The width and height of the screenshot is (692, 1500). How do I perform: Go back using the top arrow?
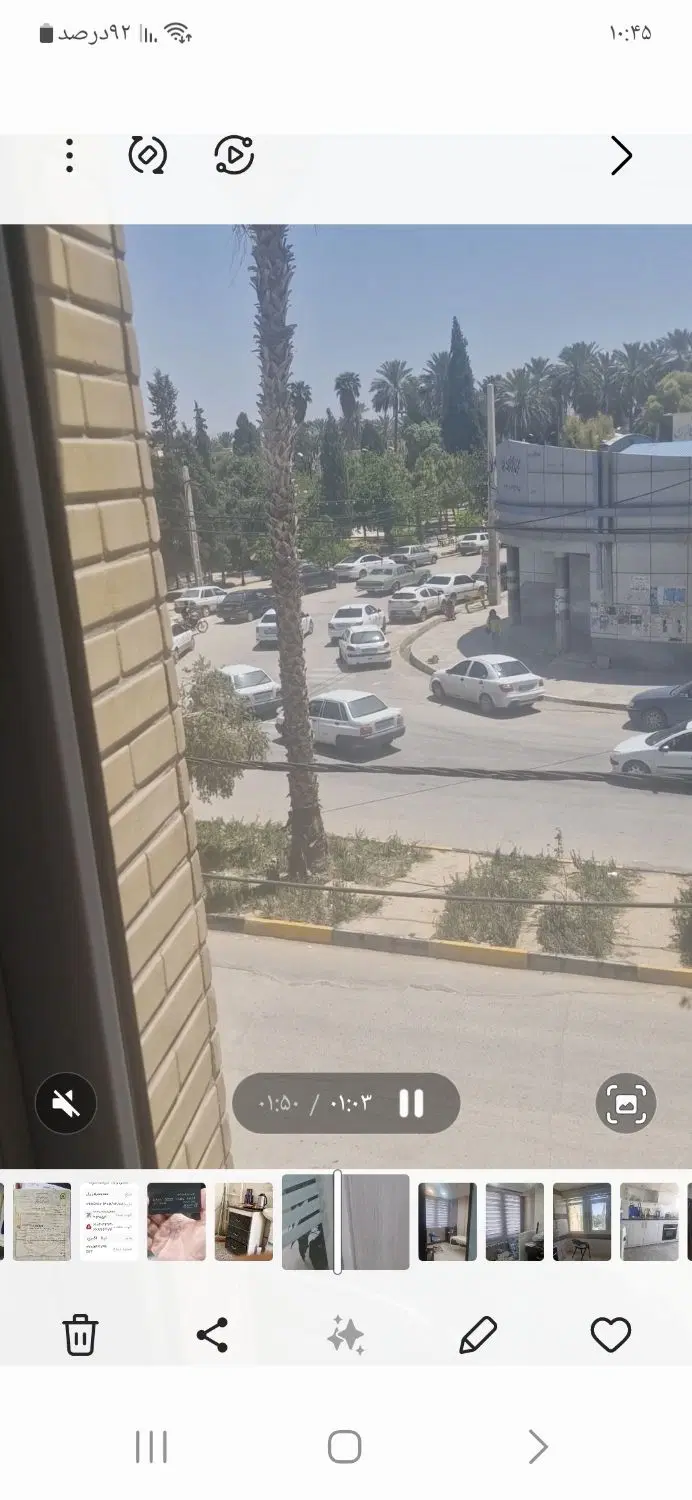pos(621,155)
